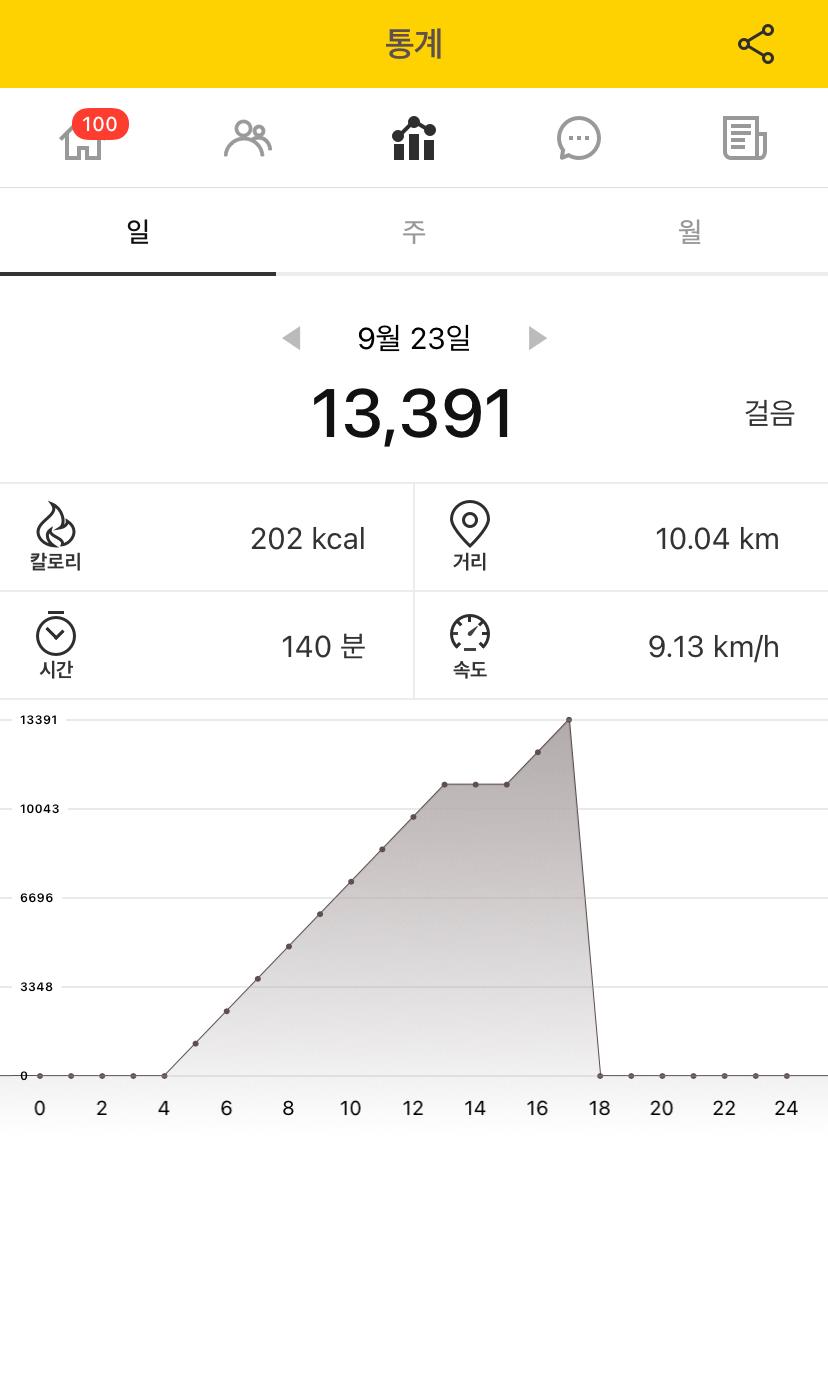Open the chat messages tab
Image resolution: width=828 pixels, height=1394 pixels.
click(578, 139)
